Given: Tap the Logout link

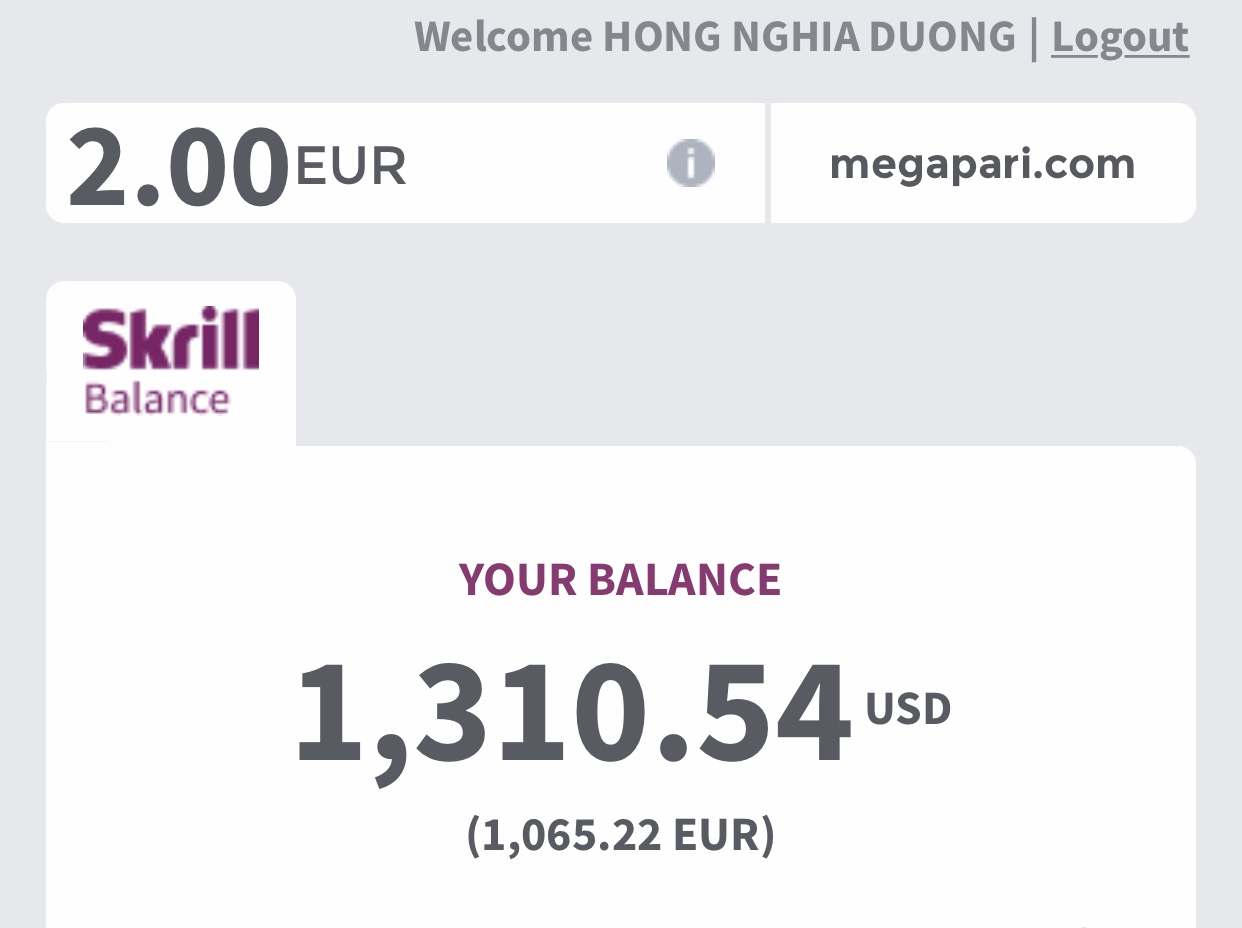Looking at the screenshot, I should (1120, 38).
